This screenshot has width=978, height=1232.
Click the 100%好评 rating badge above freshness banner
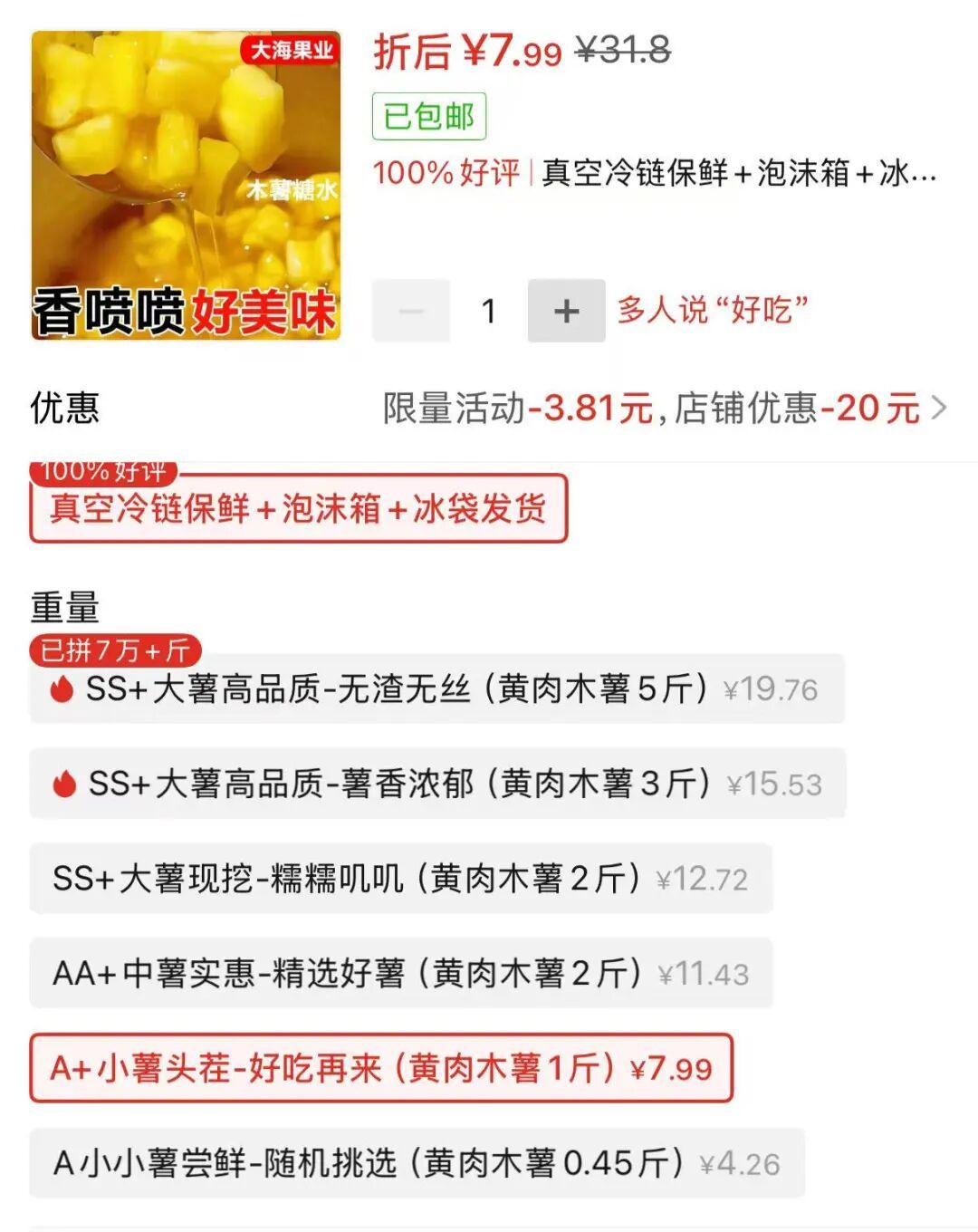[107, 472]
